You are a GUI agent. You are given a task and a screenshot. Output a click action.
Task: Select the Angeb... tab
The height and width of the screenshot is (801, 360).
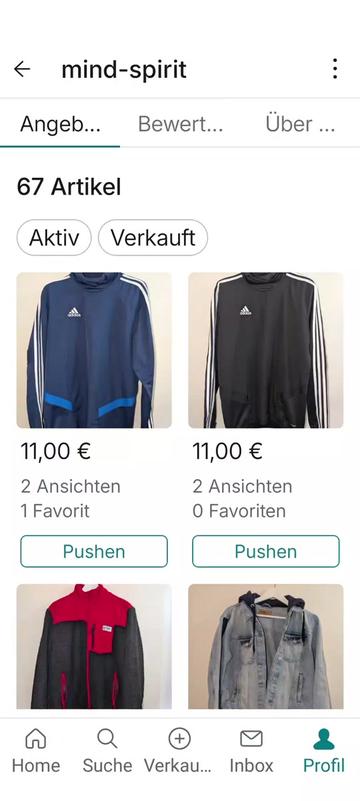[60, 124]
